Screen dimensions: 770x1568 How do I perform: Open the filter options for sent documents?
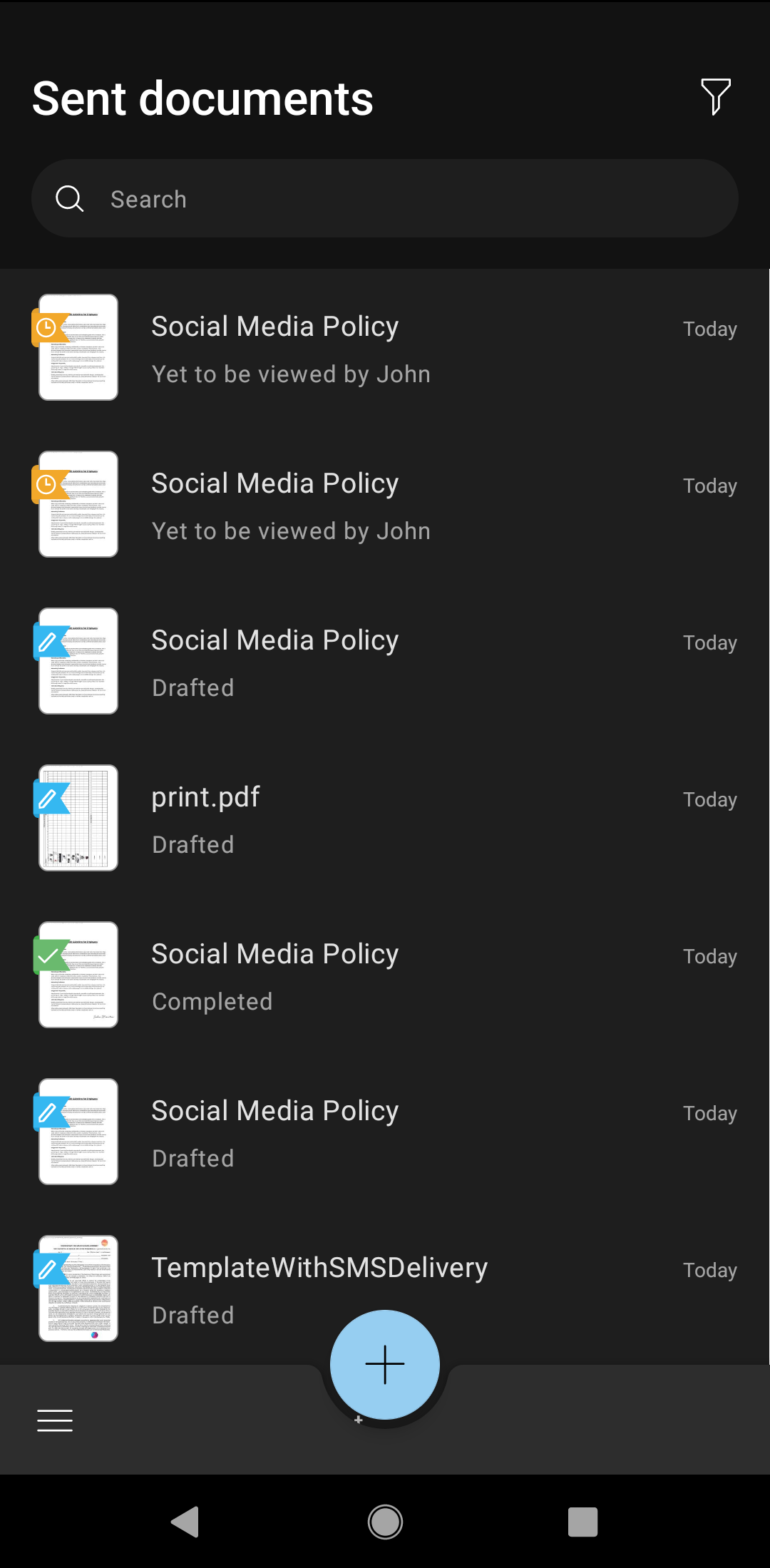[x=716, y=96]
